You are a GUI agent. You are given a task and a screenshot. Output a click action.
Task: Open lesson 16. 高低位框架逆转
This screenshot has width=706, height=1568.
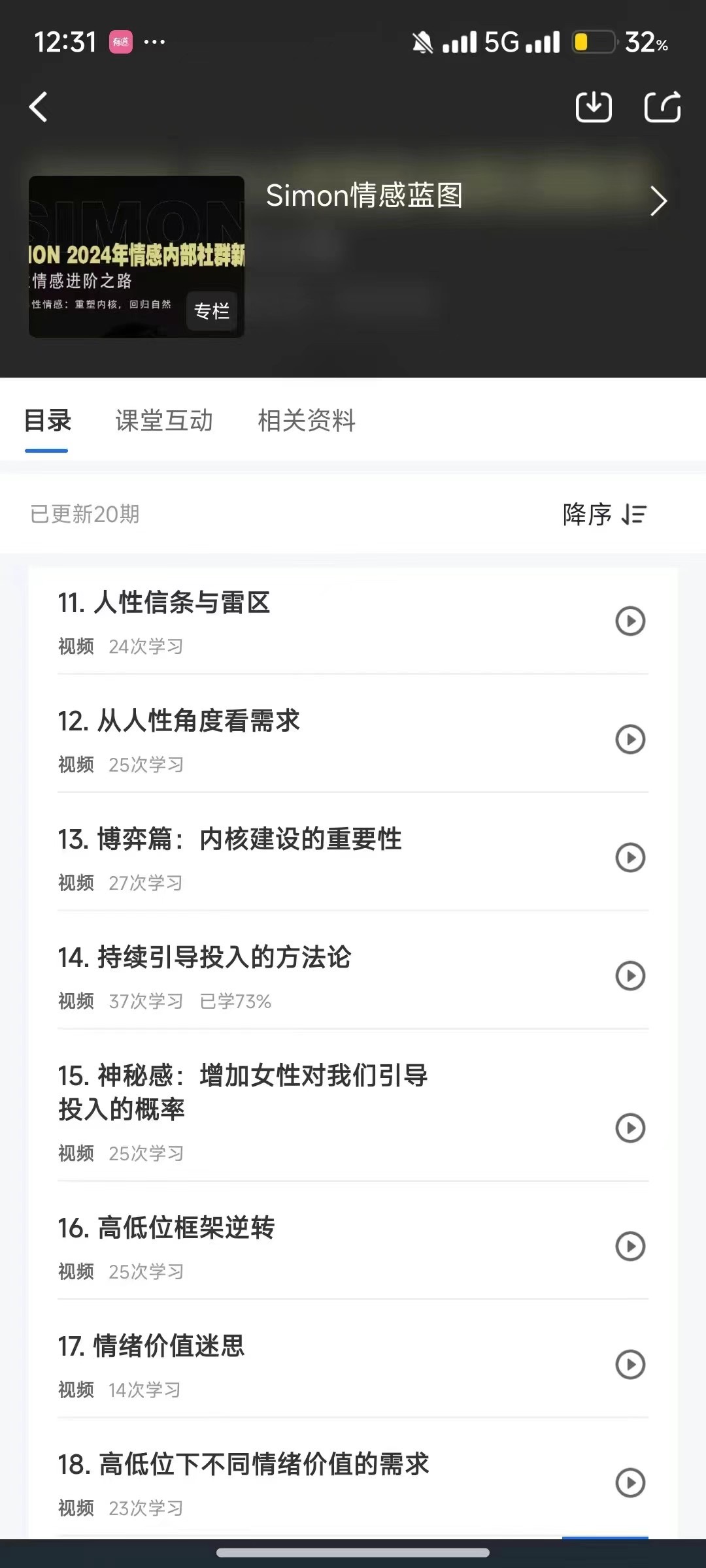click(x=166, y=1228)
